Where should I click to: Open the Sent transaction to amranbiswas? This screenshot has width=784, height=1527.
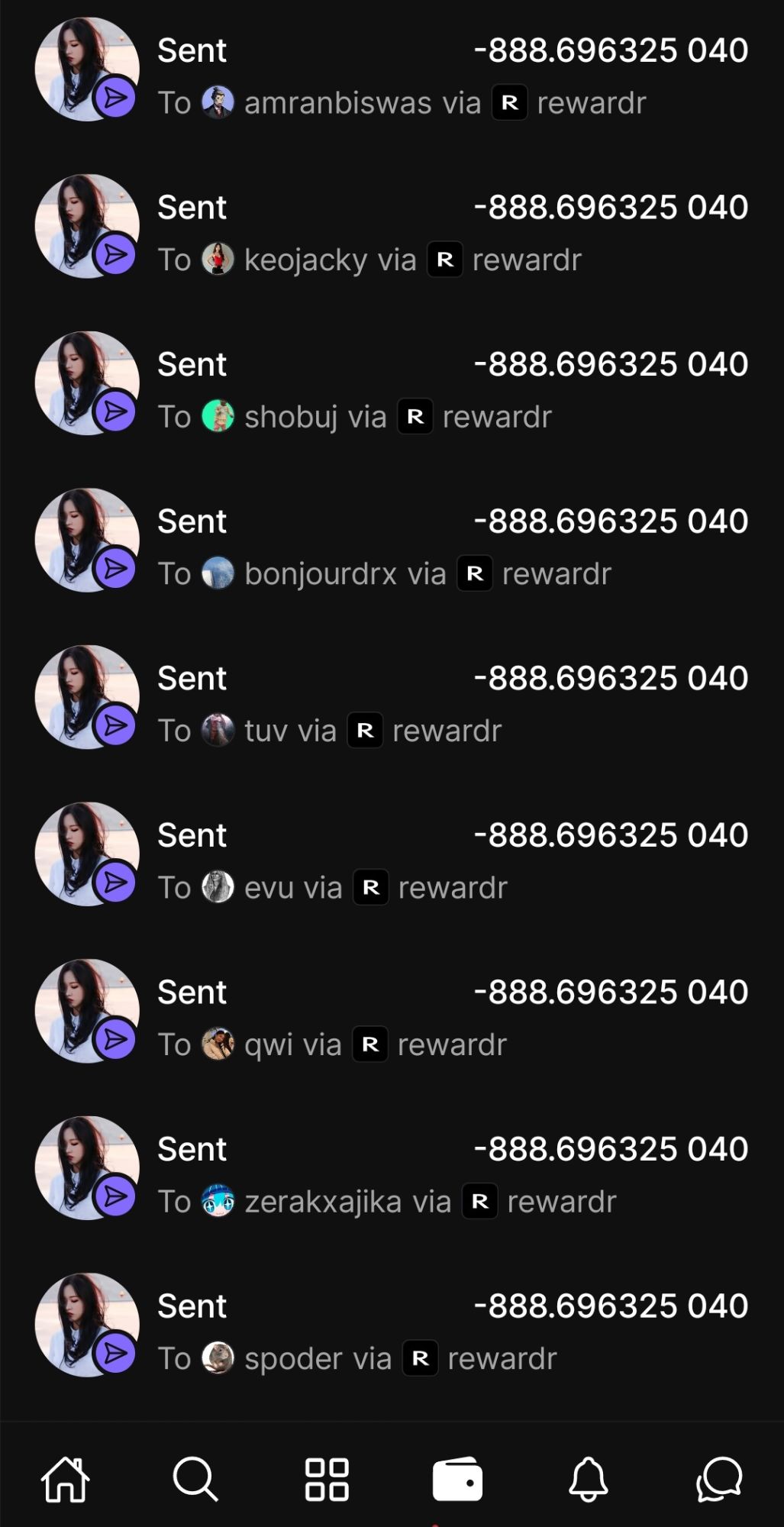coord(391,75)
